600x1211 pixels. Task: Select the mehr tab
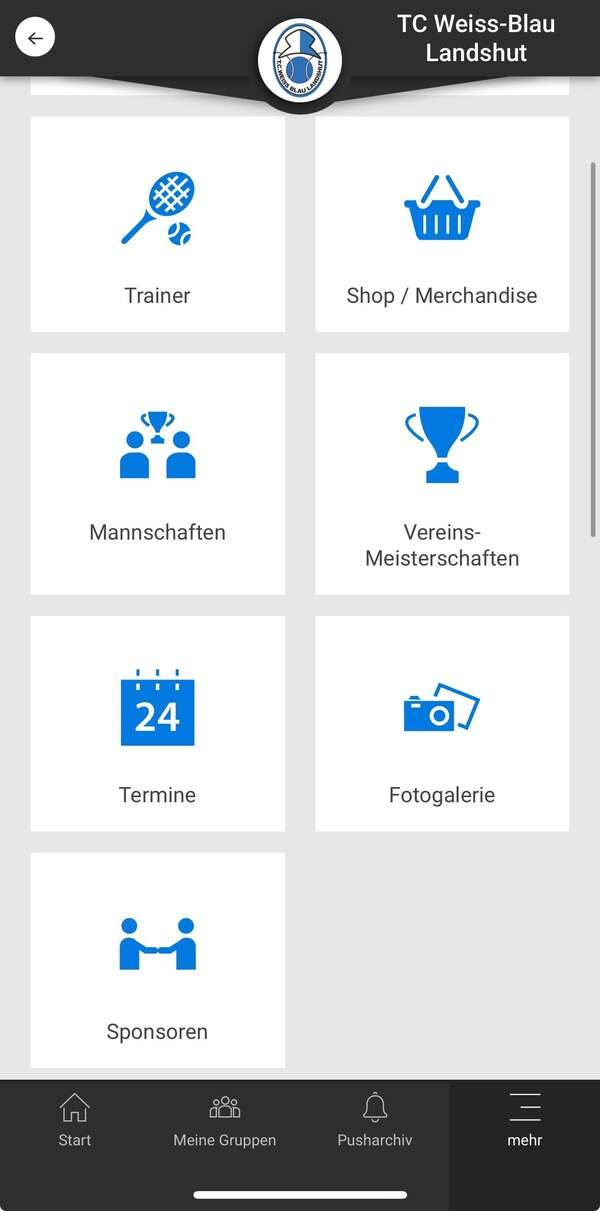525,1120
